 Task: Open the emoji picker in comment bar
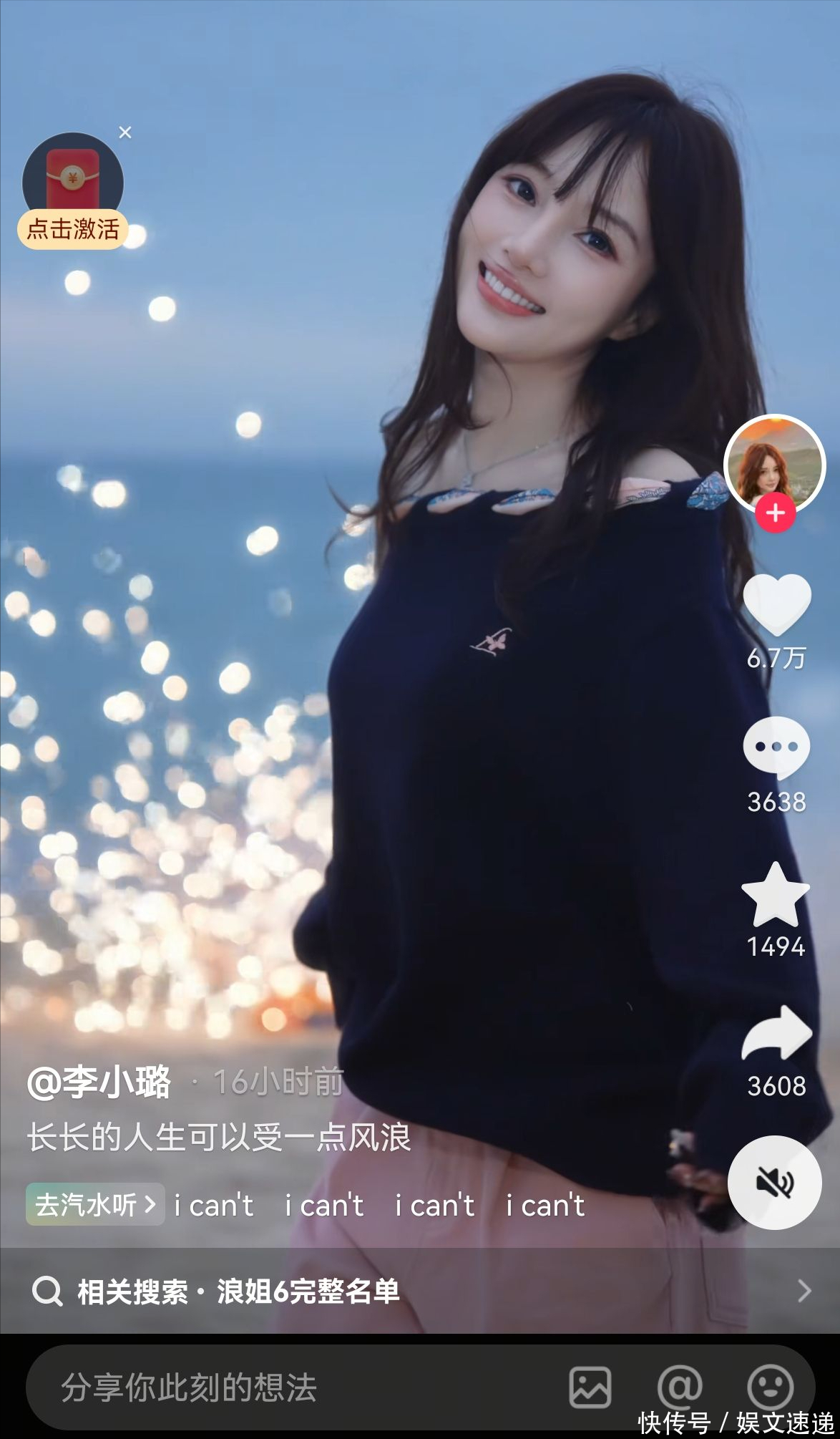[x=770, y=1387]
